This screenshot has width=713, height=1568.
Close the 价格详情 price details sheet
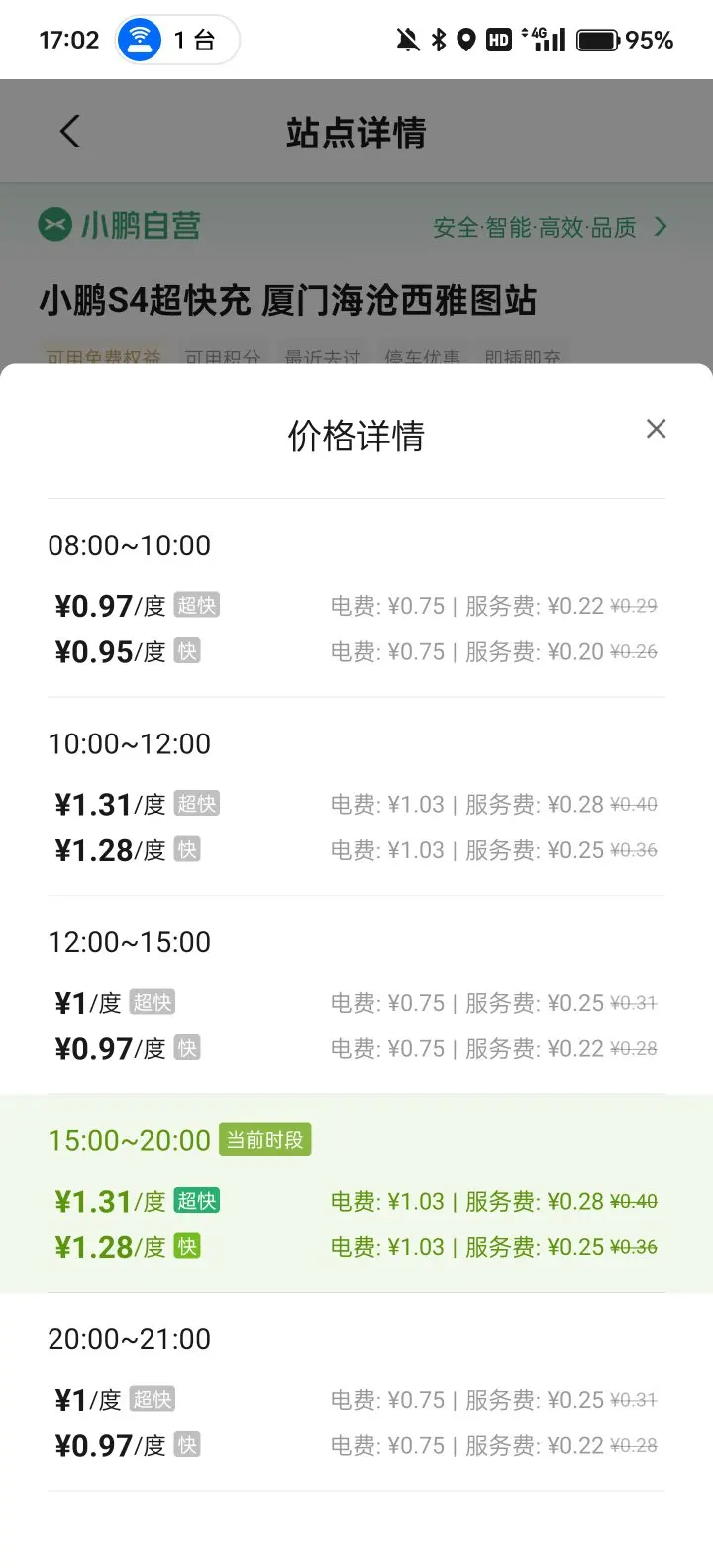tap(656, 429)
